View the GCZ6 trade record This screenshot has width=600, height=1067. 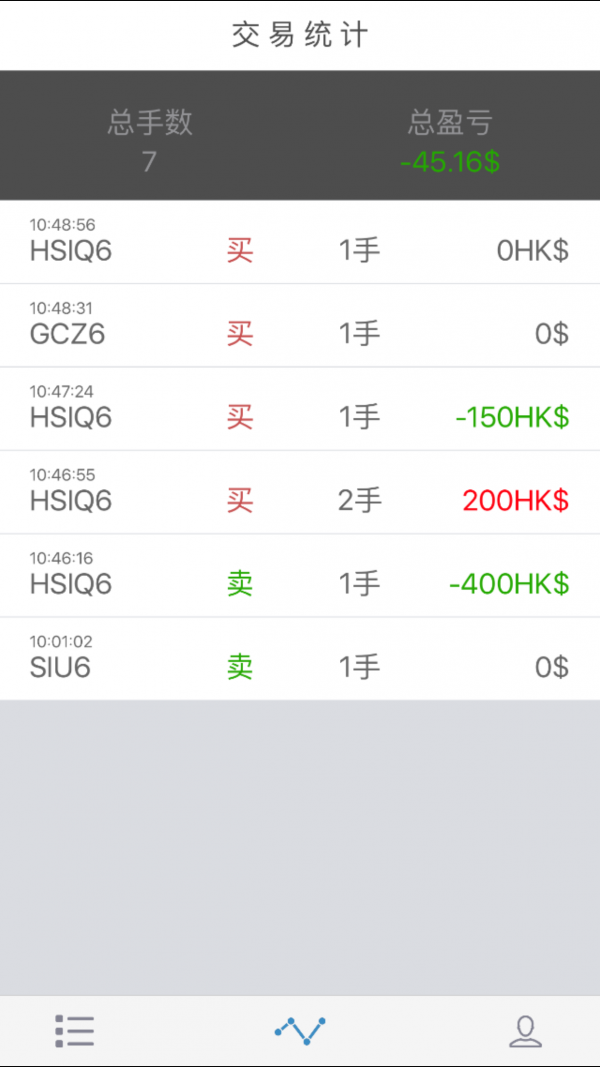300,326
